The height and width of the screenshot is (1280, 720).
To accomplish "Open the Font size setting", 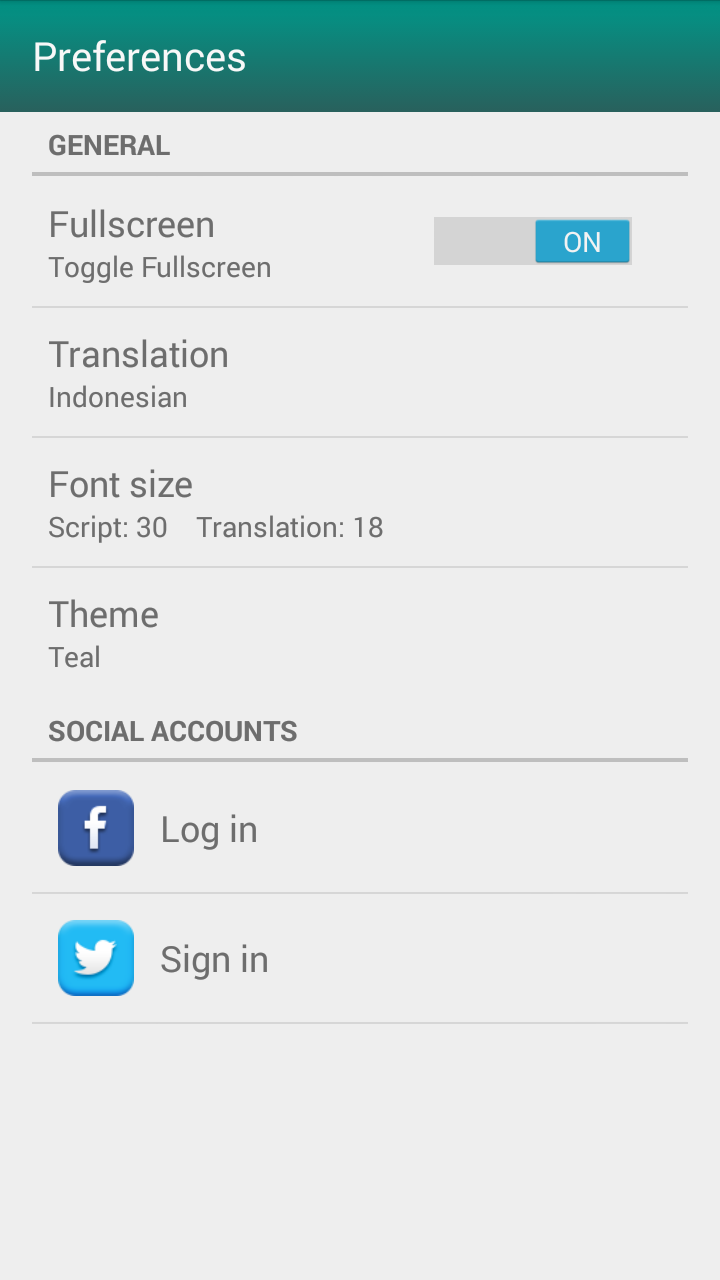I will 360,503.
